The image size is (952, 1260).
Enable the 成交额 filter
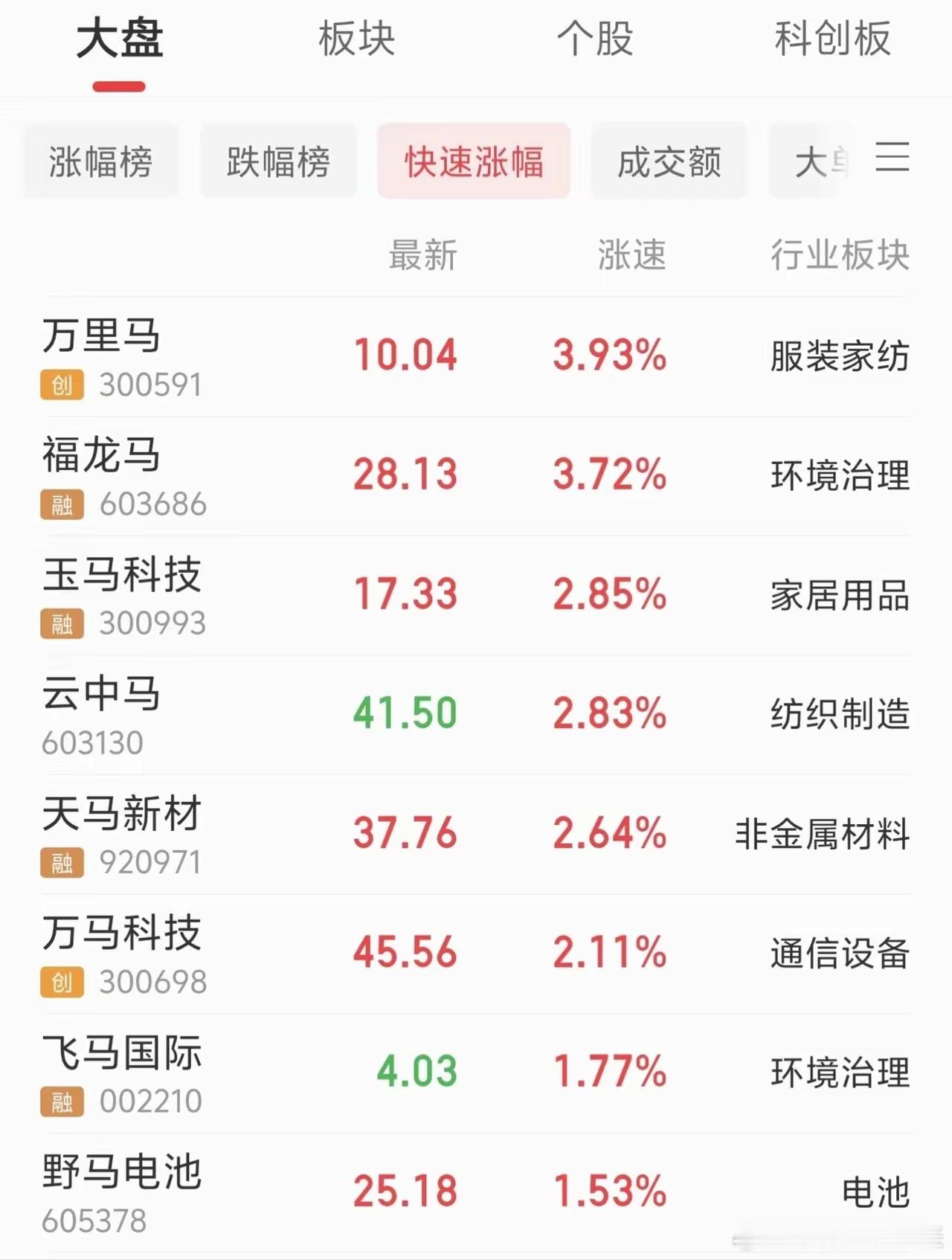(668, 161)
